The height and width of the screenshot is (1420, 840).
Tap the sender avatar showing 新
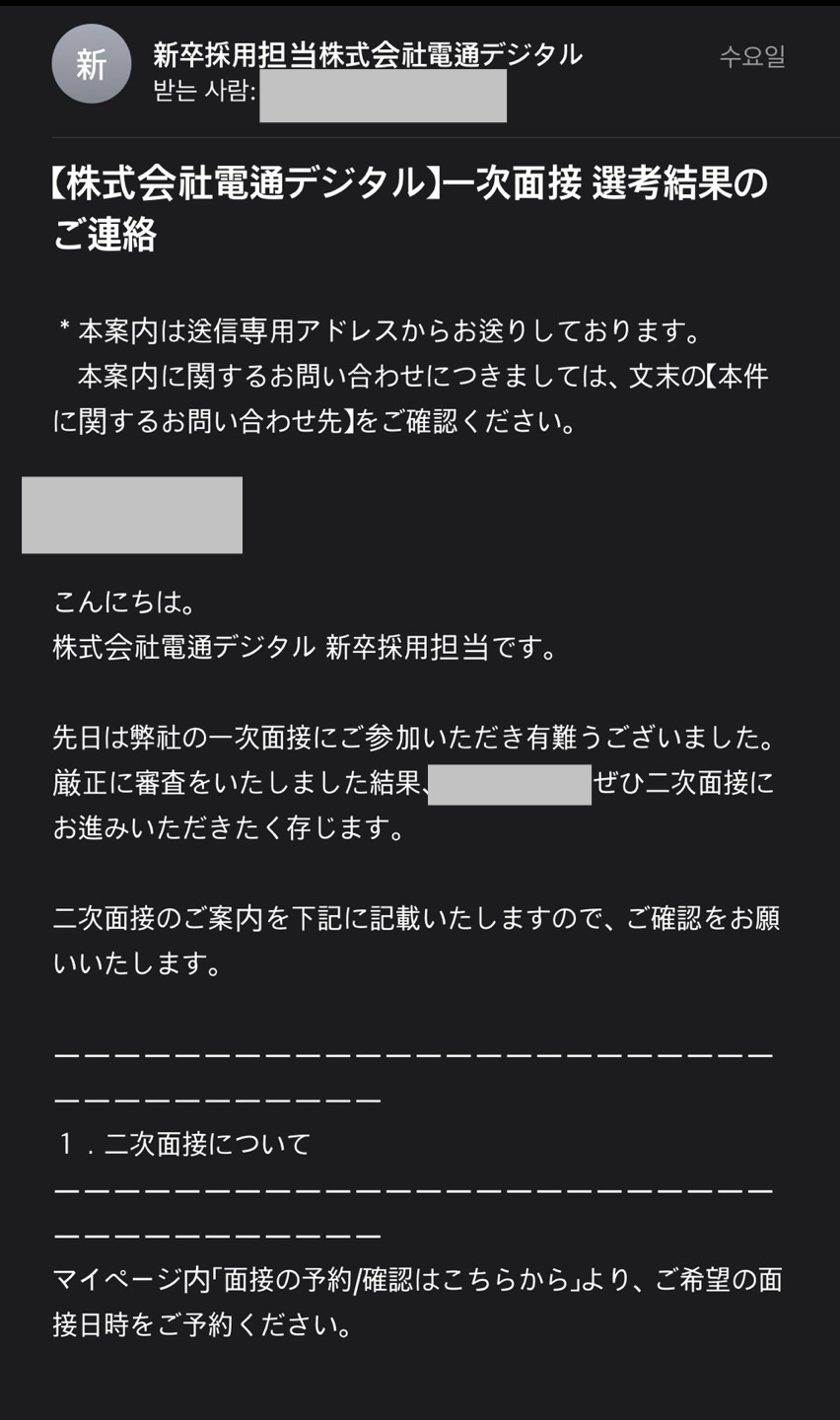coord(92,64)
